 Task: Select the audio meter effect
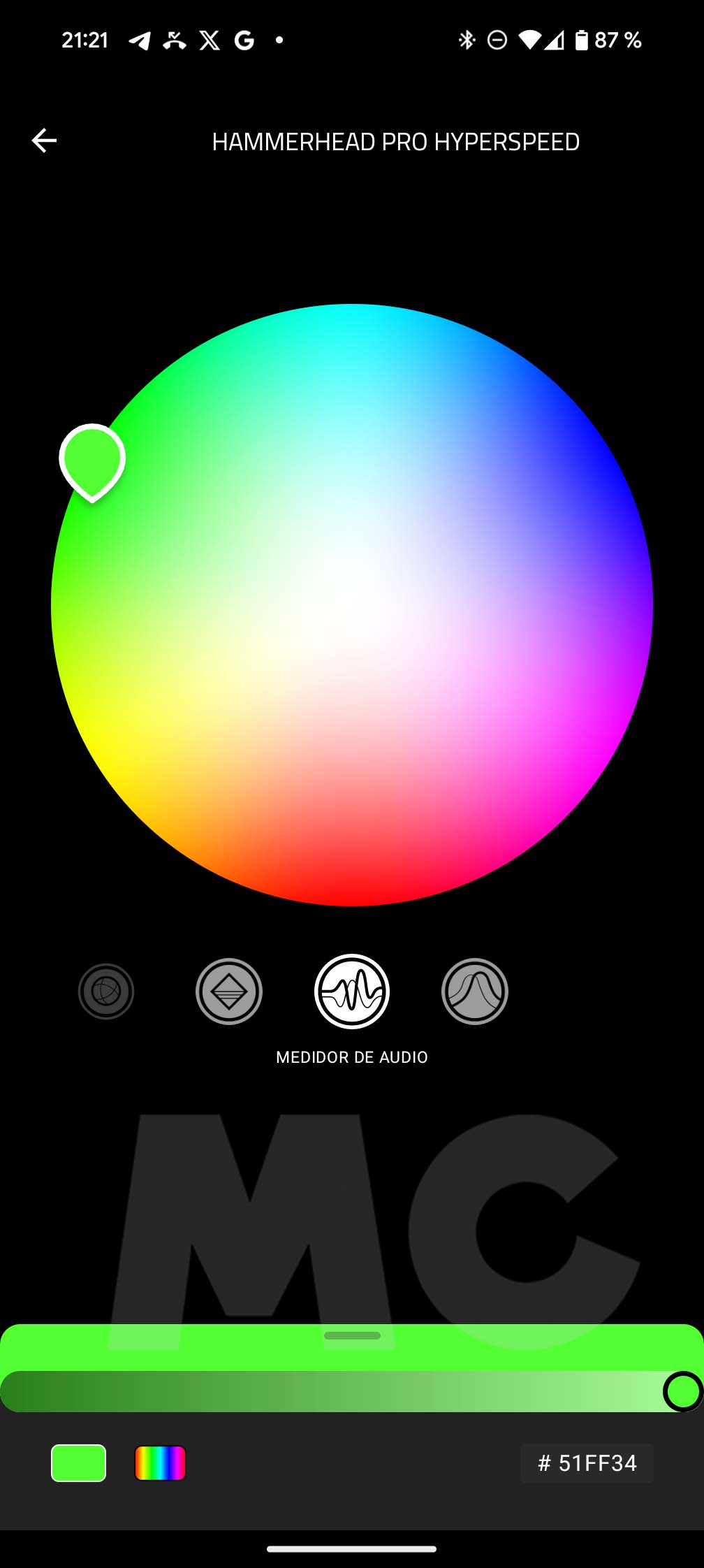352,991
